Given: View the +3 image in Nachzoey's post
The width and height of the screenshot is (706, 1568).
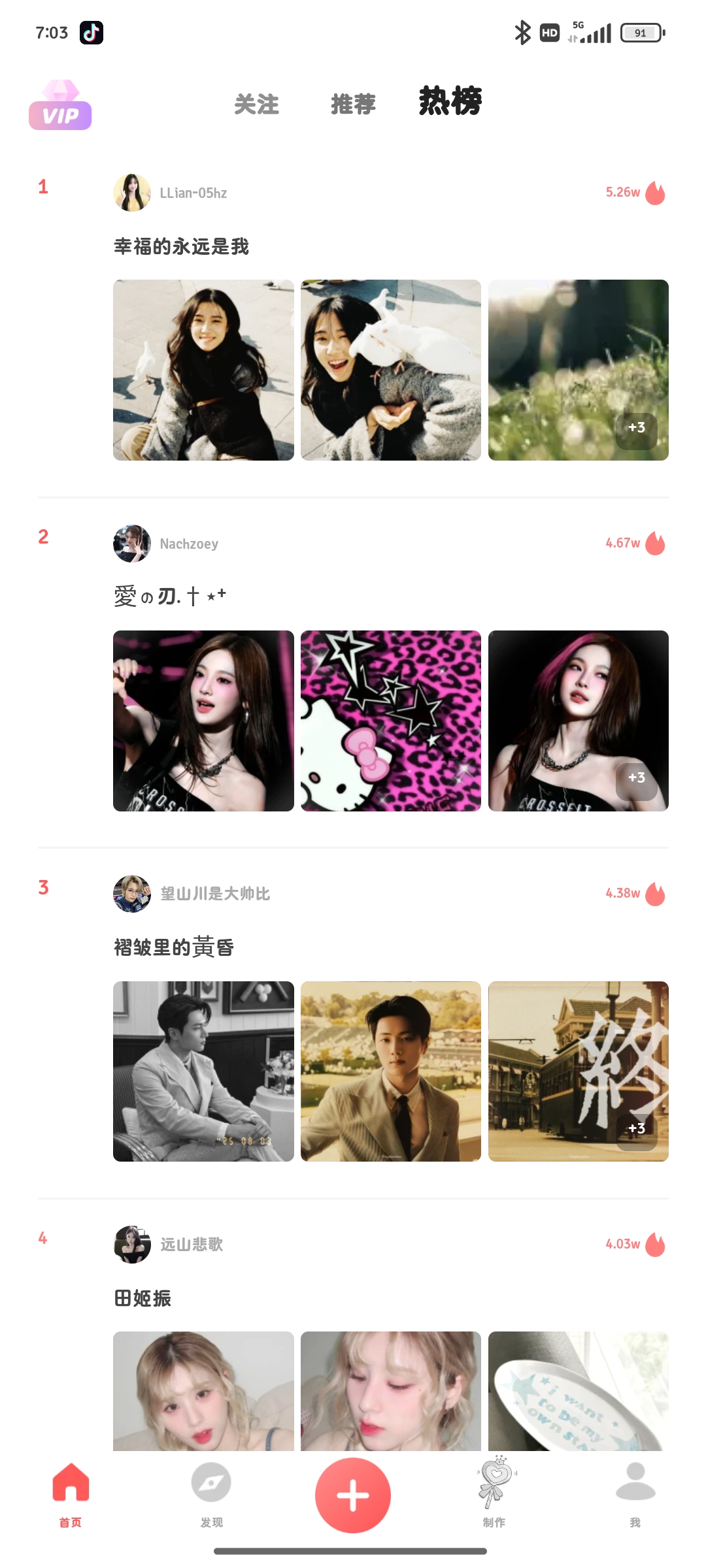Looking at the screenshot, I should (x=578, y=721).
